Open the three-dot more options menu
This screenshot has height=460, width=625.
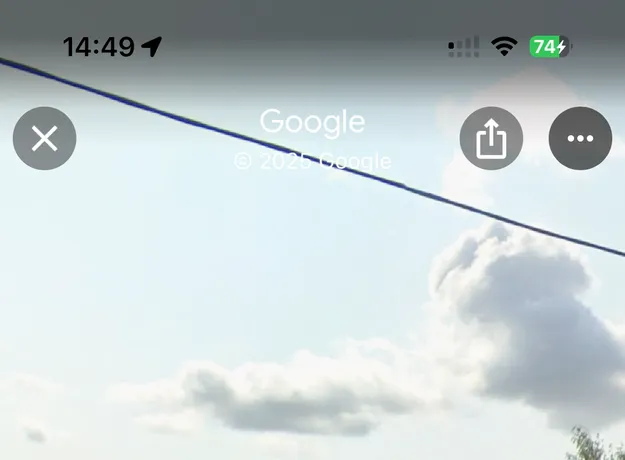[x=580, y=138]
